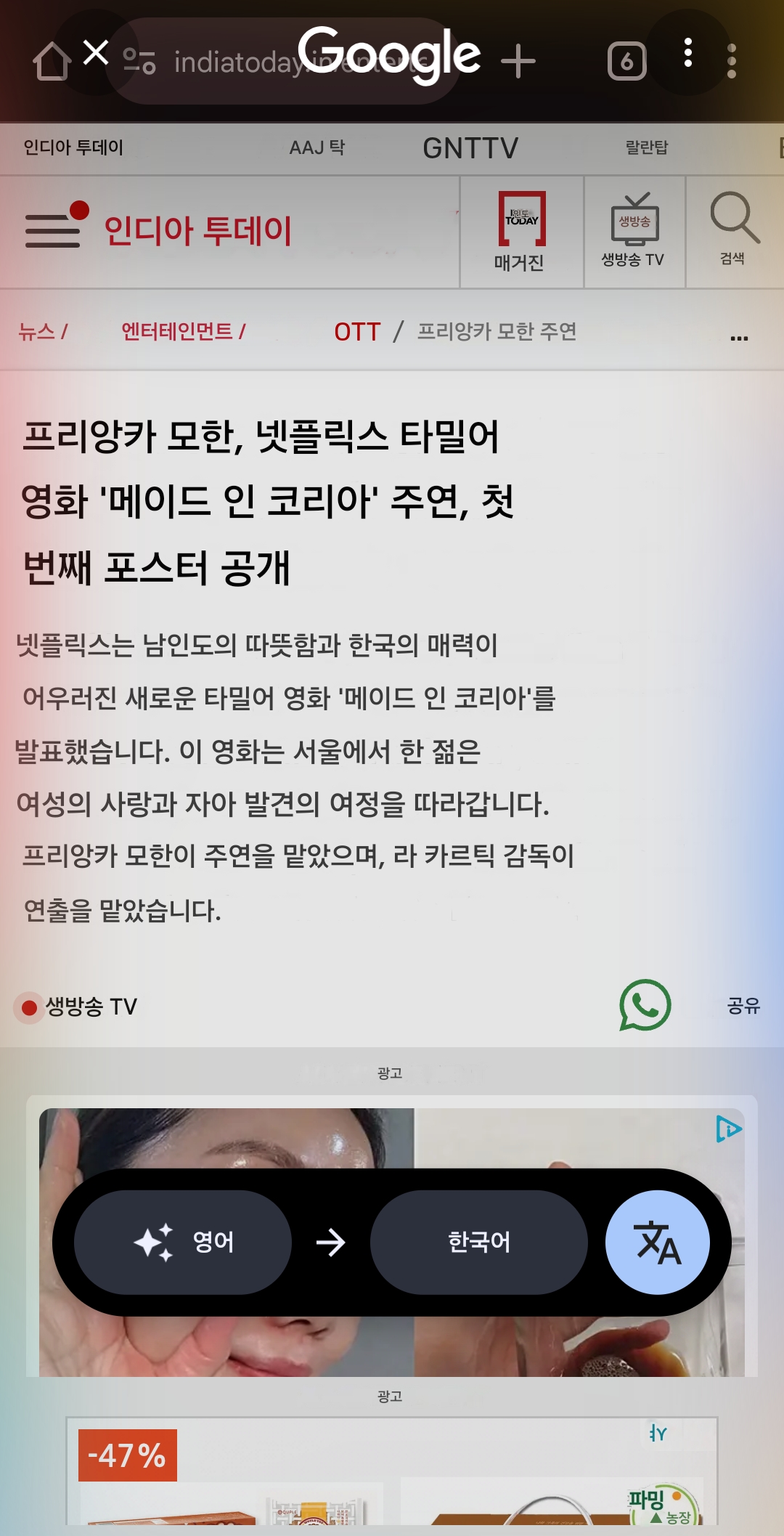This screenshot has width=784, height=1536.
Task: Tap the round translate button
Action: 657,1242
